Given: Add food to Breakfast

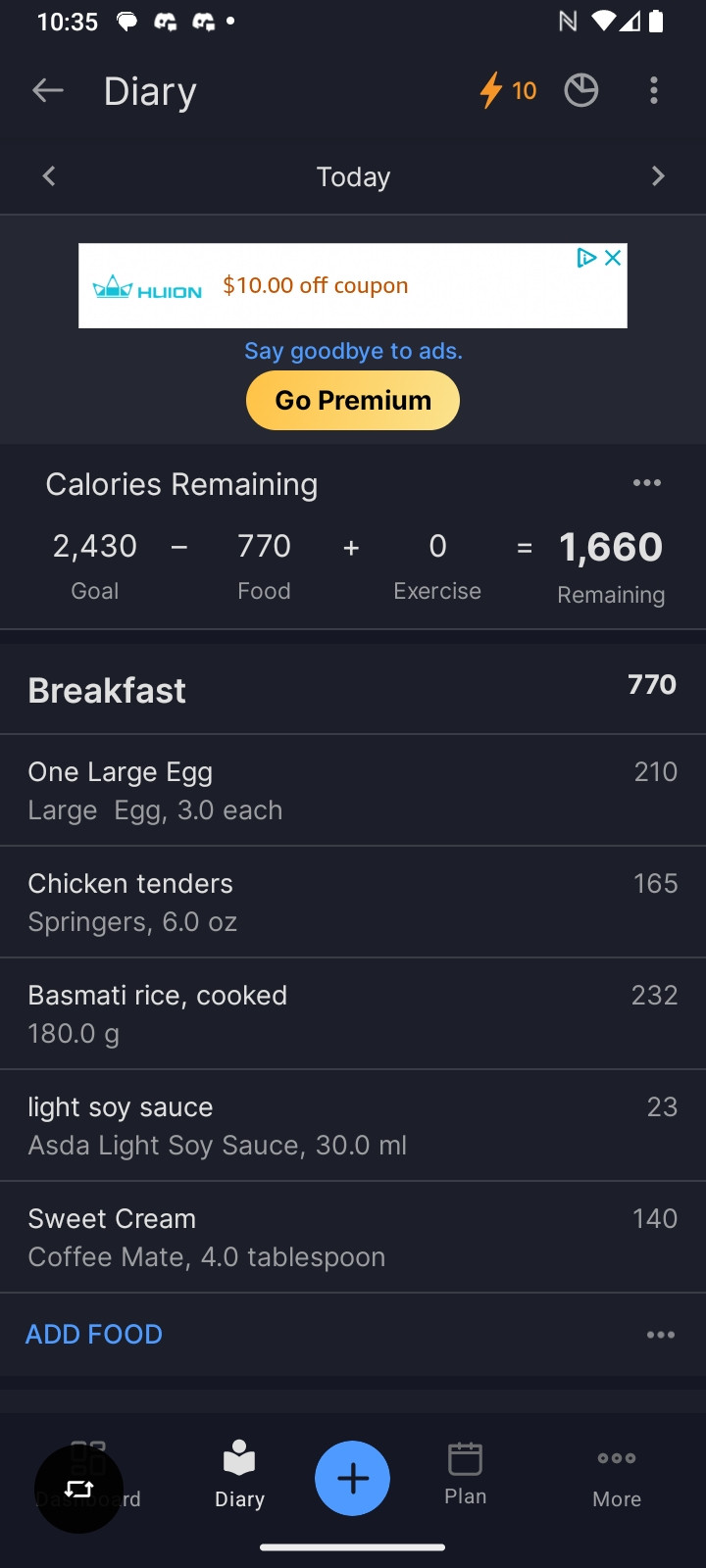Looking at the screenshot, I should click(94, 1335).
